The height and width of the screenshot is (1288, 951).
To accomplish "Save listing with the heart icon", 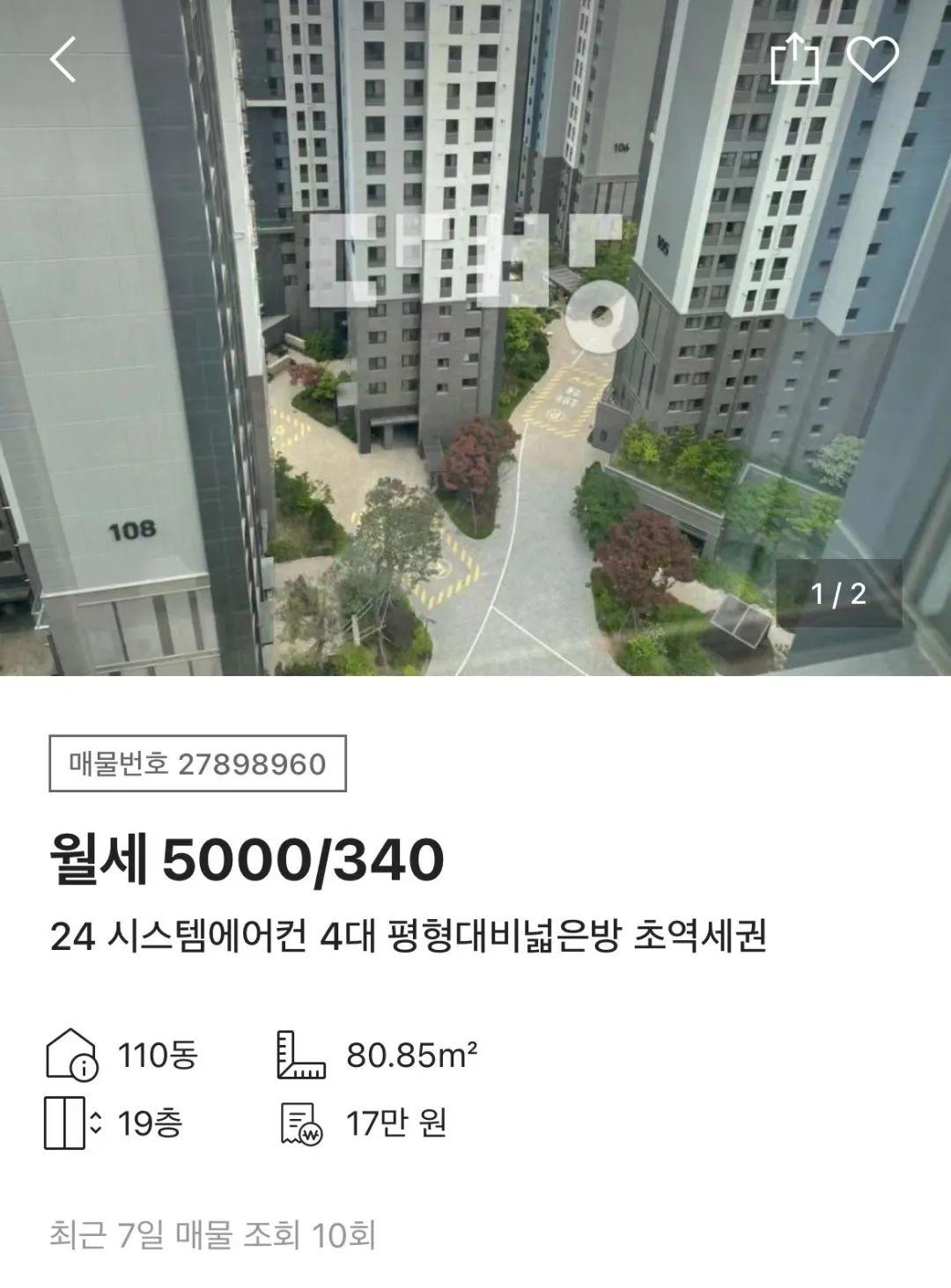I will pyautogui.click(x=872, y=59).
